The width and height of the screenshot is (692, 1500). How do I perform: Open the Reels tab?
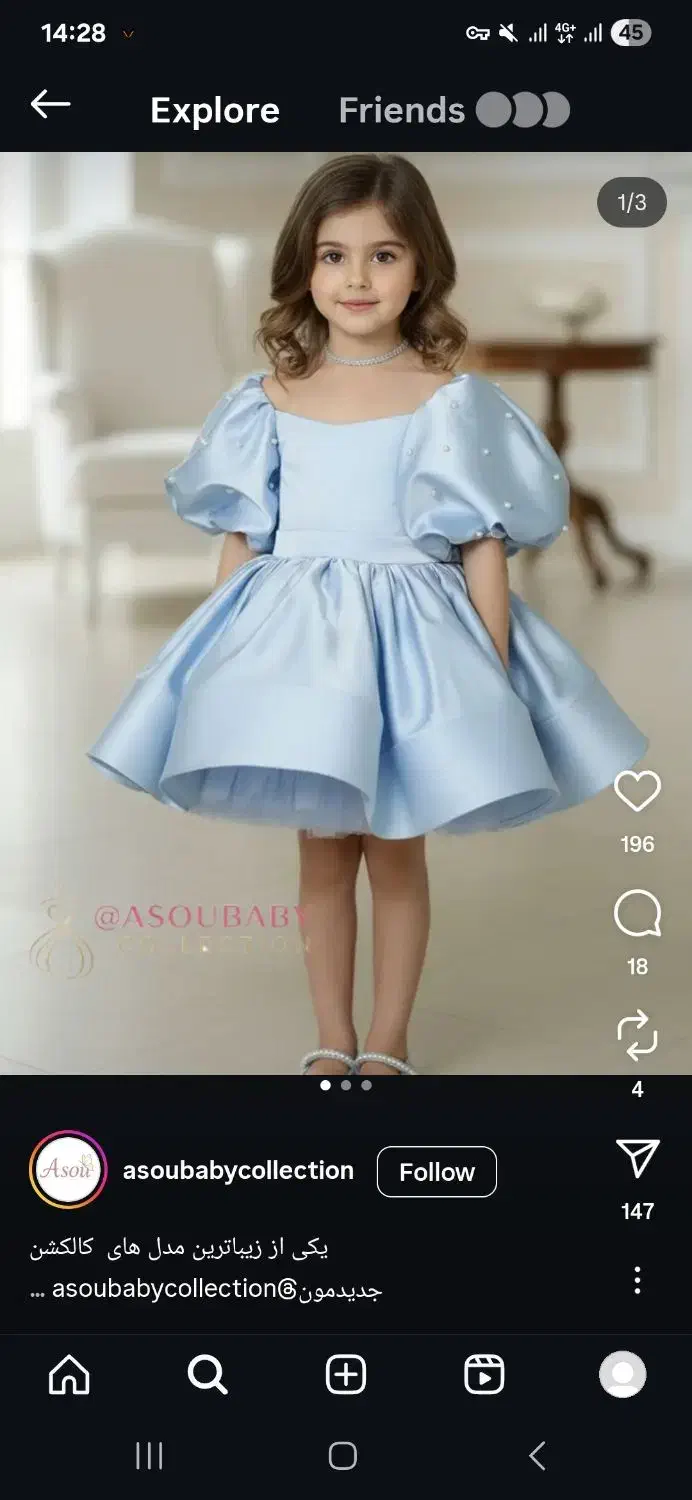point(484,1376)
